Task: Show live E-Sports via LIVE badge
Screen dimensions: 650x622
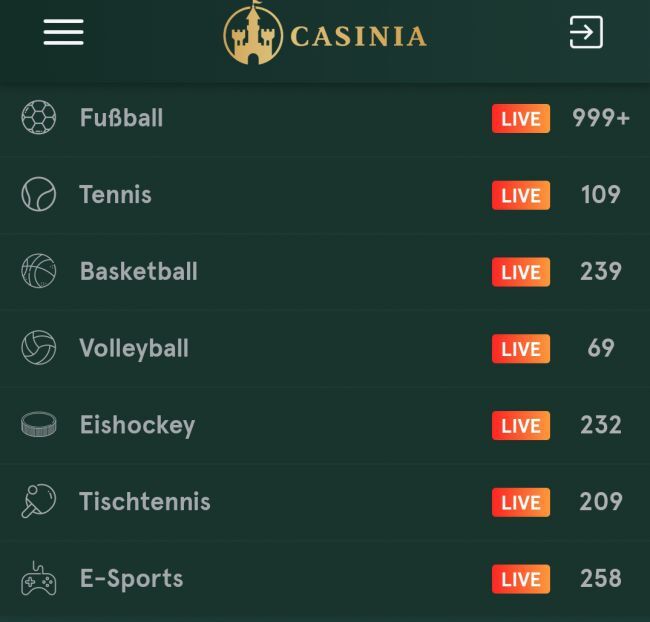Action: (x=520, y=579)
